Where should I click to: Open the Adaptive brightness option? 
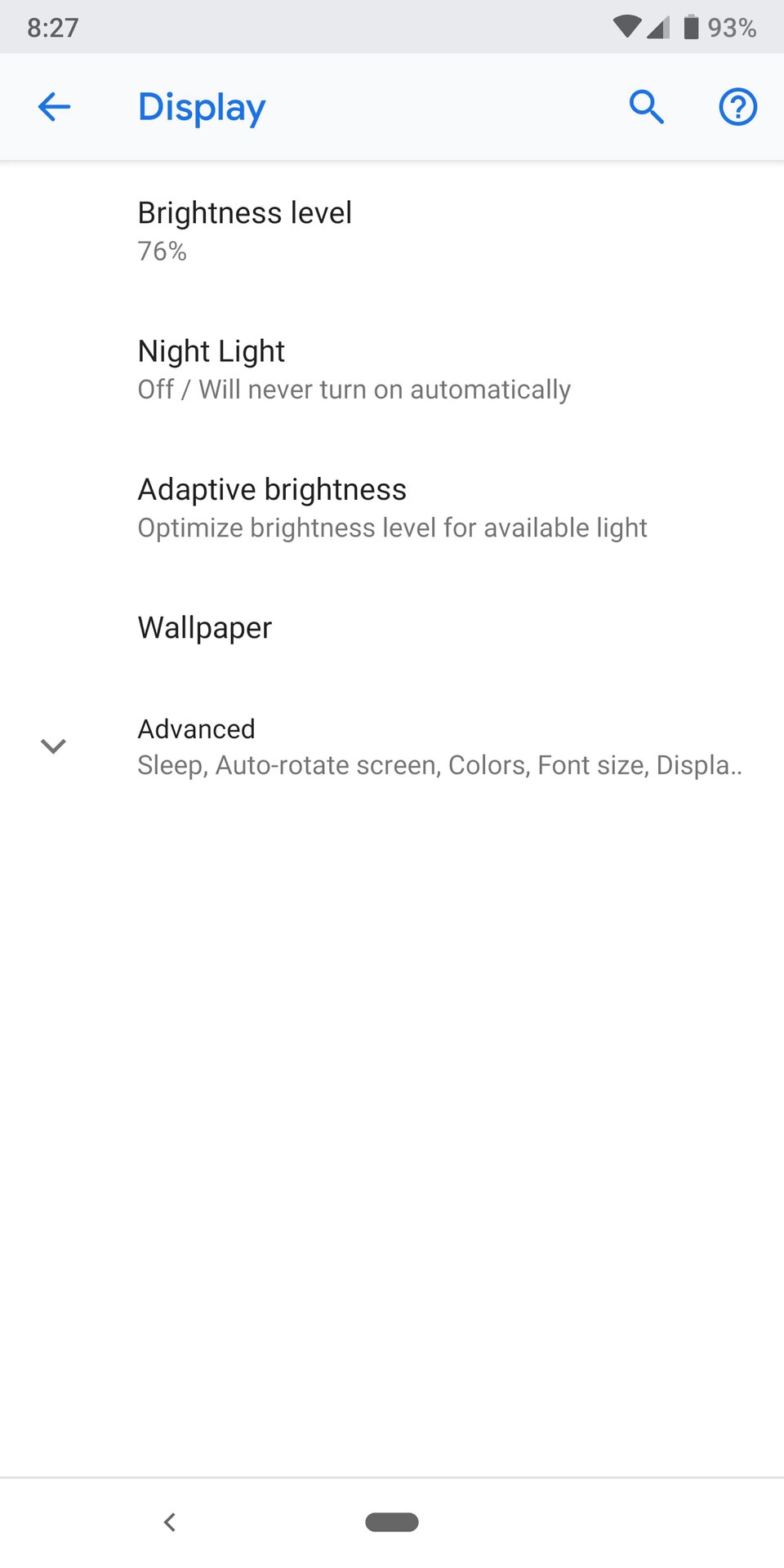pos(392,507)
